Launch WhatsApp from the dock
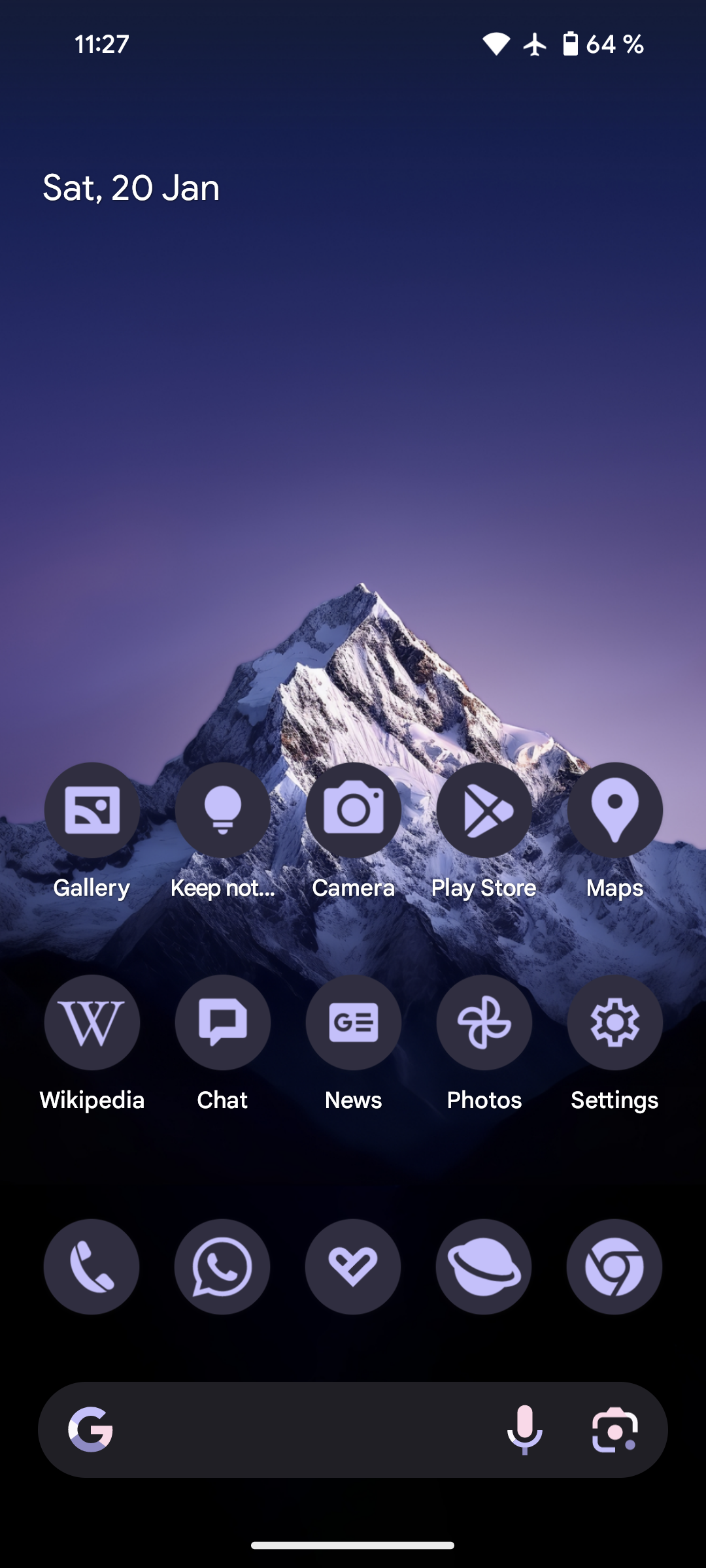Viewport: 706px width, 1568px height. click(222, 1267)
